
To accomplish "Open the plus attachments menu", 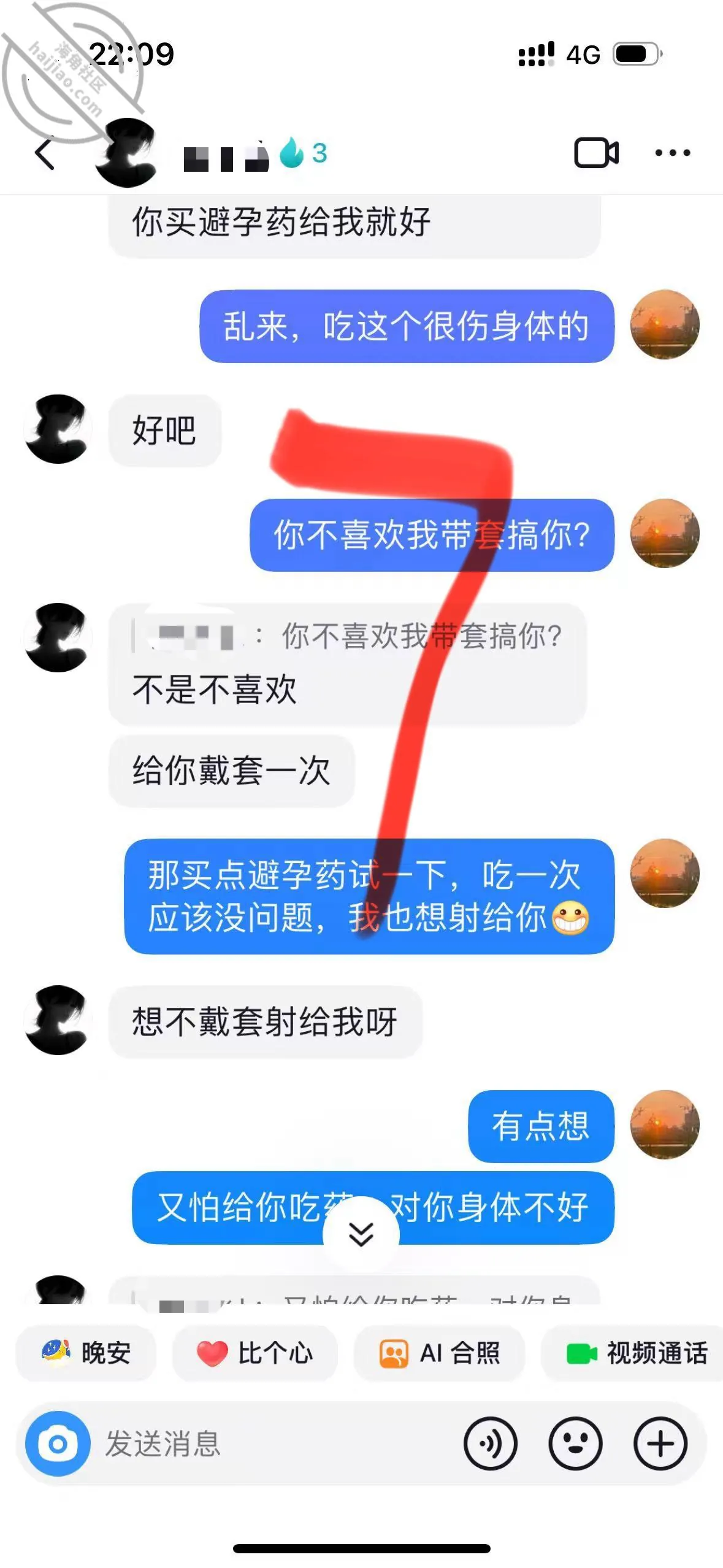I will point(660,1443).
